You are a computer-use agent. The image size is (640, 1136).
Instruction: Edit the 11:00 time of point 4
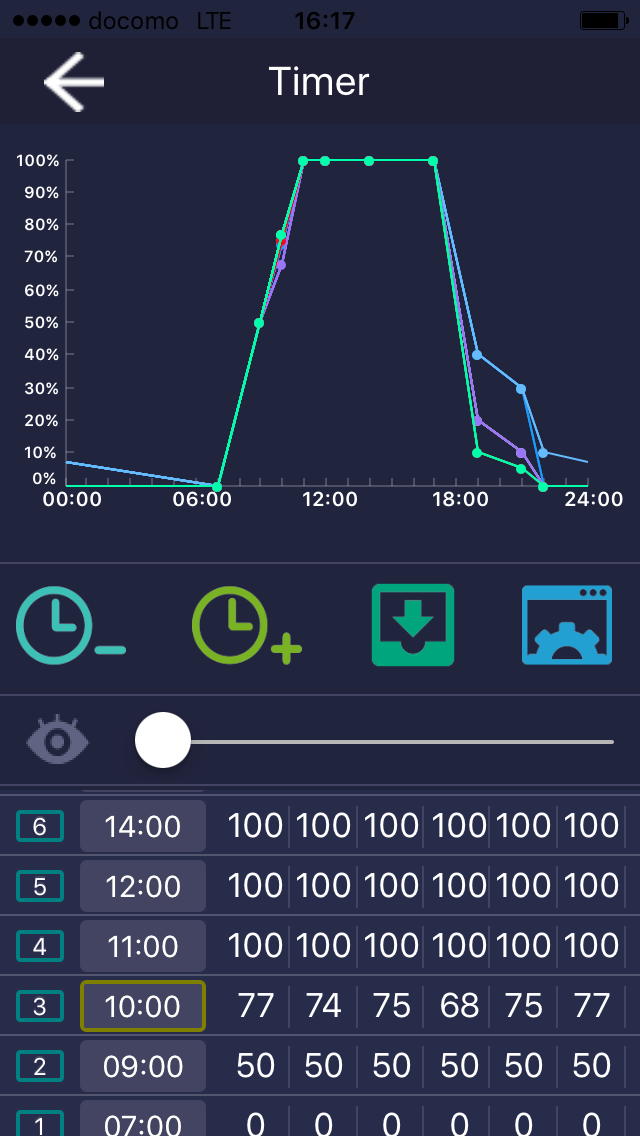143,946
